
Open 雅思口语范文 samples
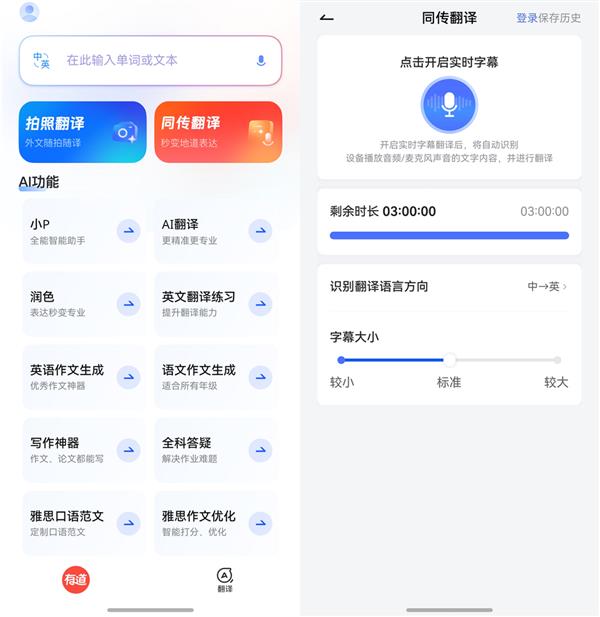[84, 523]
